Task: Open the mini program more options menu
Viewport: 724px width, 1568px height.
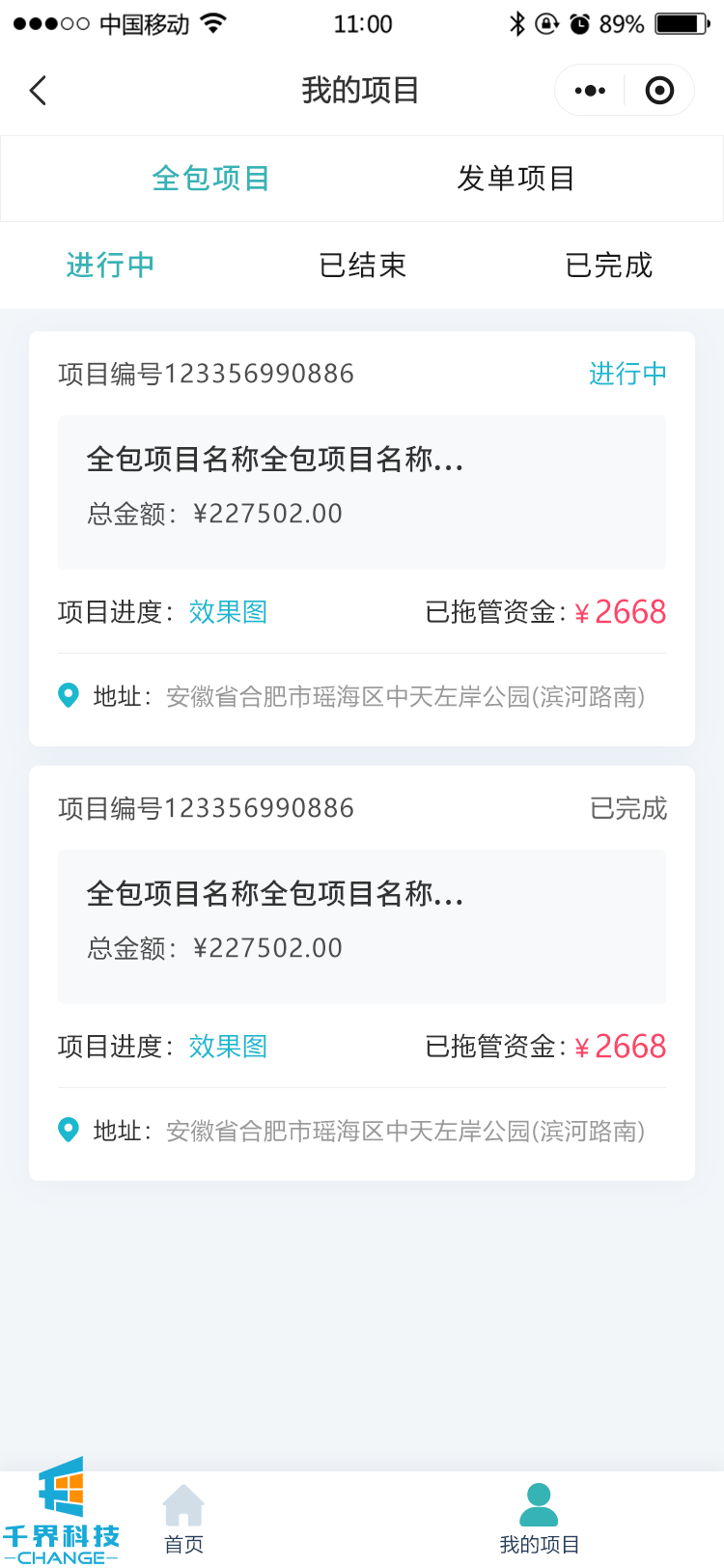Action: pyautogui.click(x=590, y=91)
